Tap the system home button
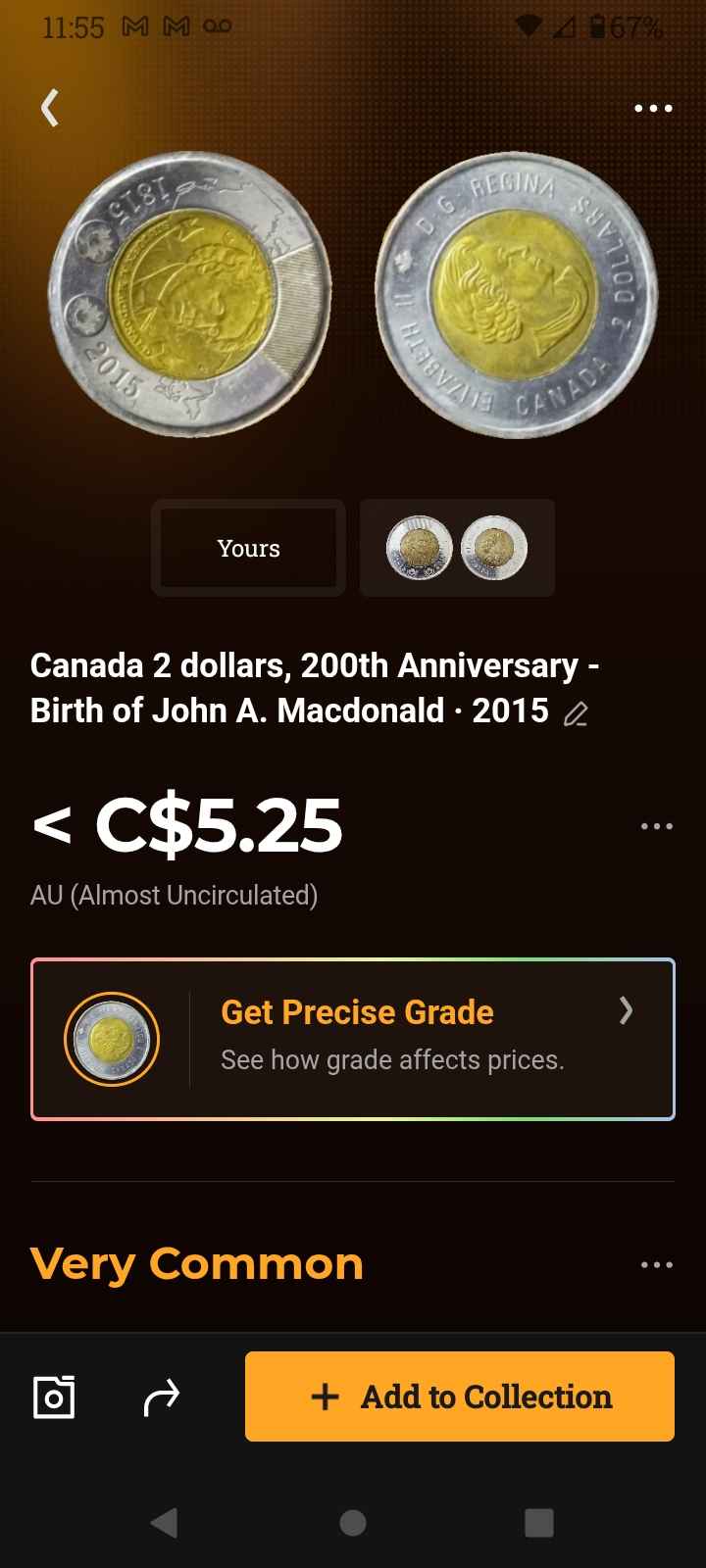 click(353, 1522)
